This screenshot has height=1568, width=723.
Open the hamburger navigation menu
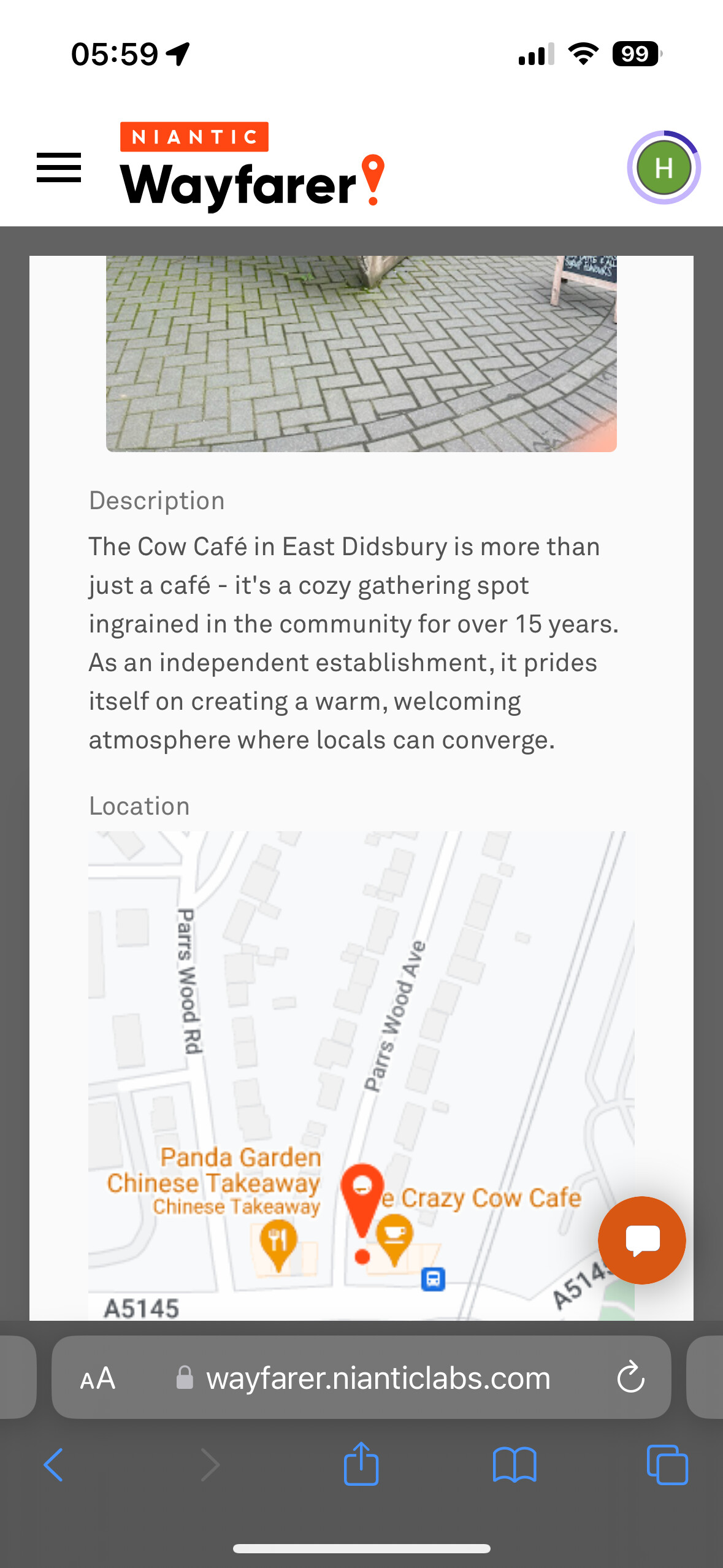(59, 167)
